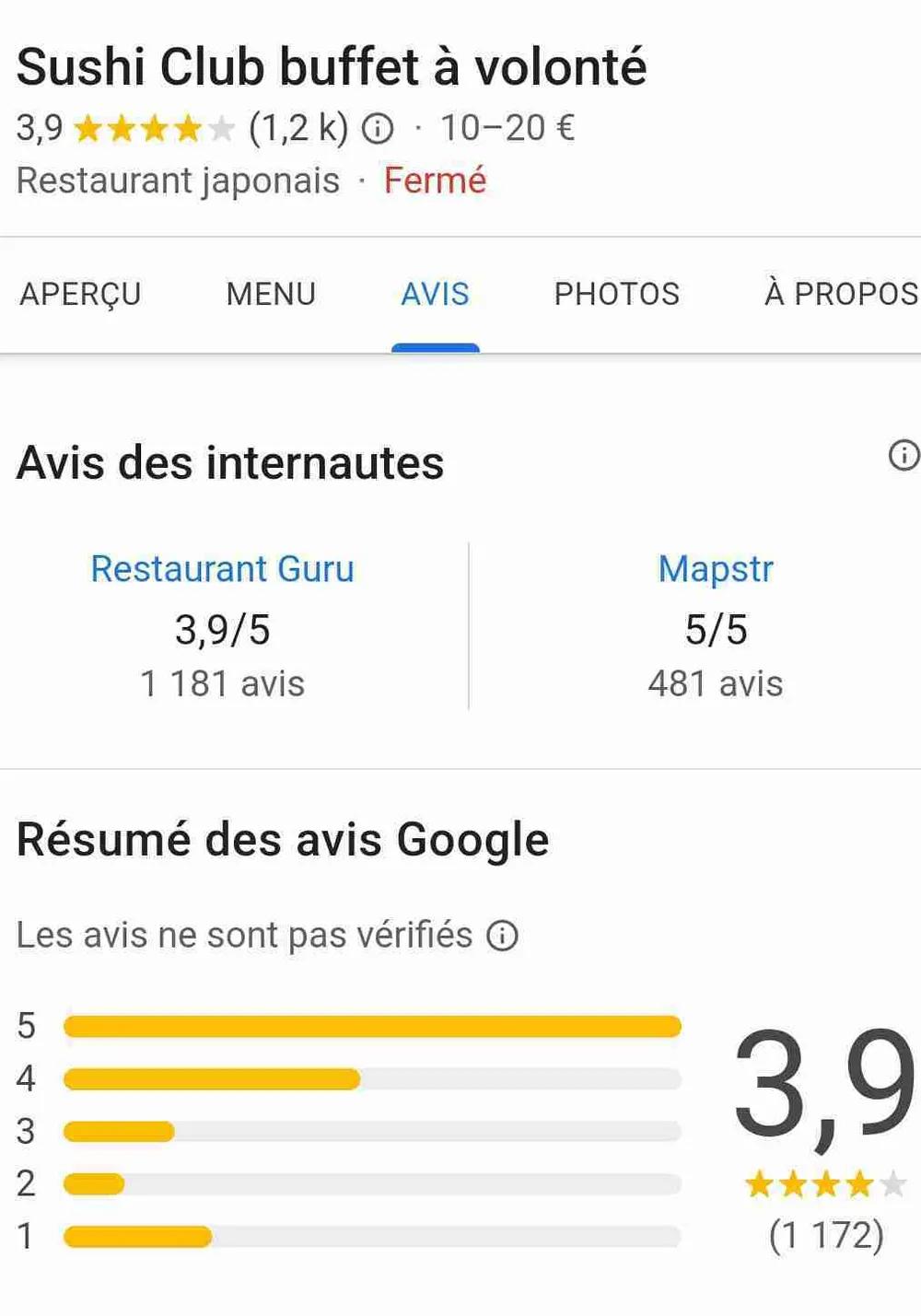The image size is (921, 1316).
Task: Tap the info icon for Avis des internautes
Action: pyautogui.click(x=904, y=455)
